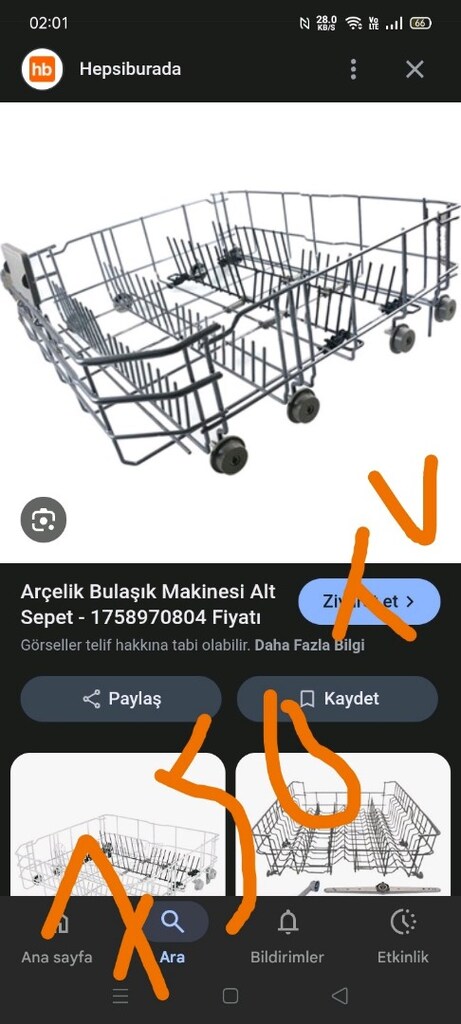Tap the Ziyaret et button
Image resolution: width=461 pixels, height=1024 pixels.
click(369, 601)
